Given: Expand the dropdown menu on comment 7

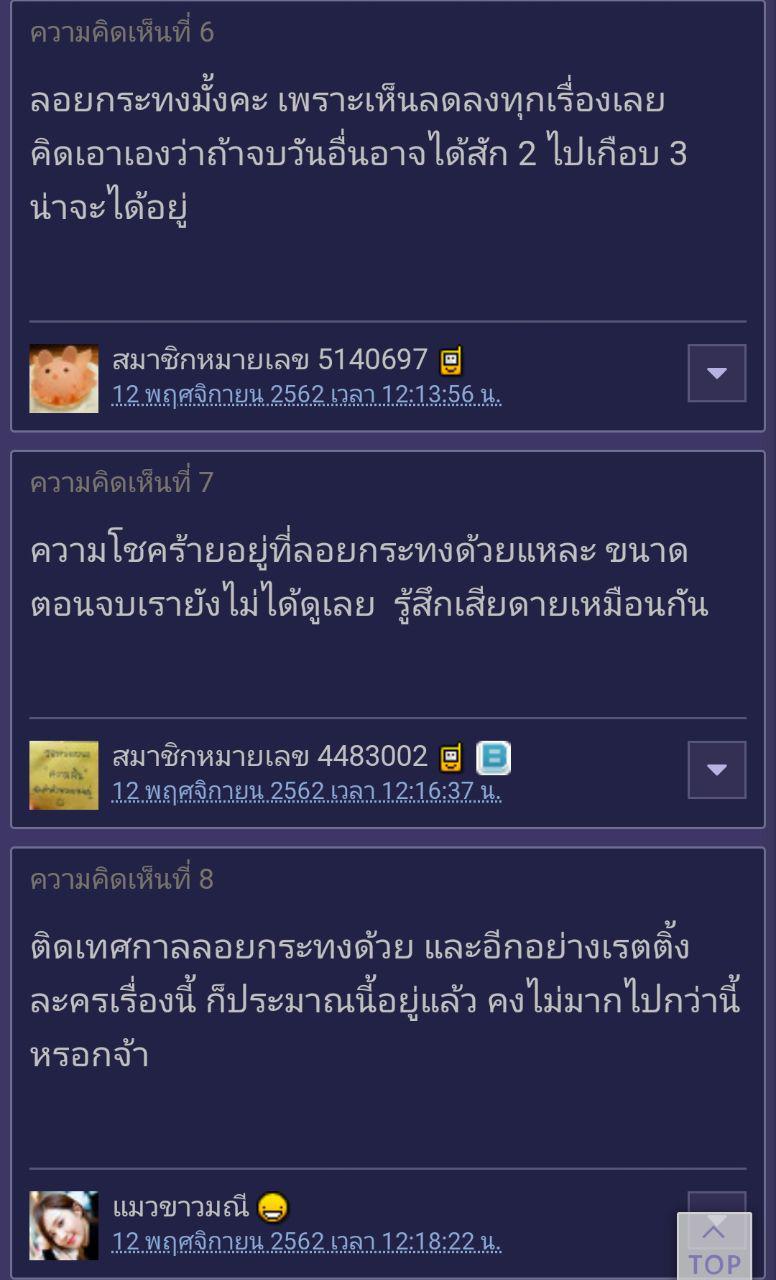Looking at the screenshot, I should pos(716,770).
